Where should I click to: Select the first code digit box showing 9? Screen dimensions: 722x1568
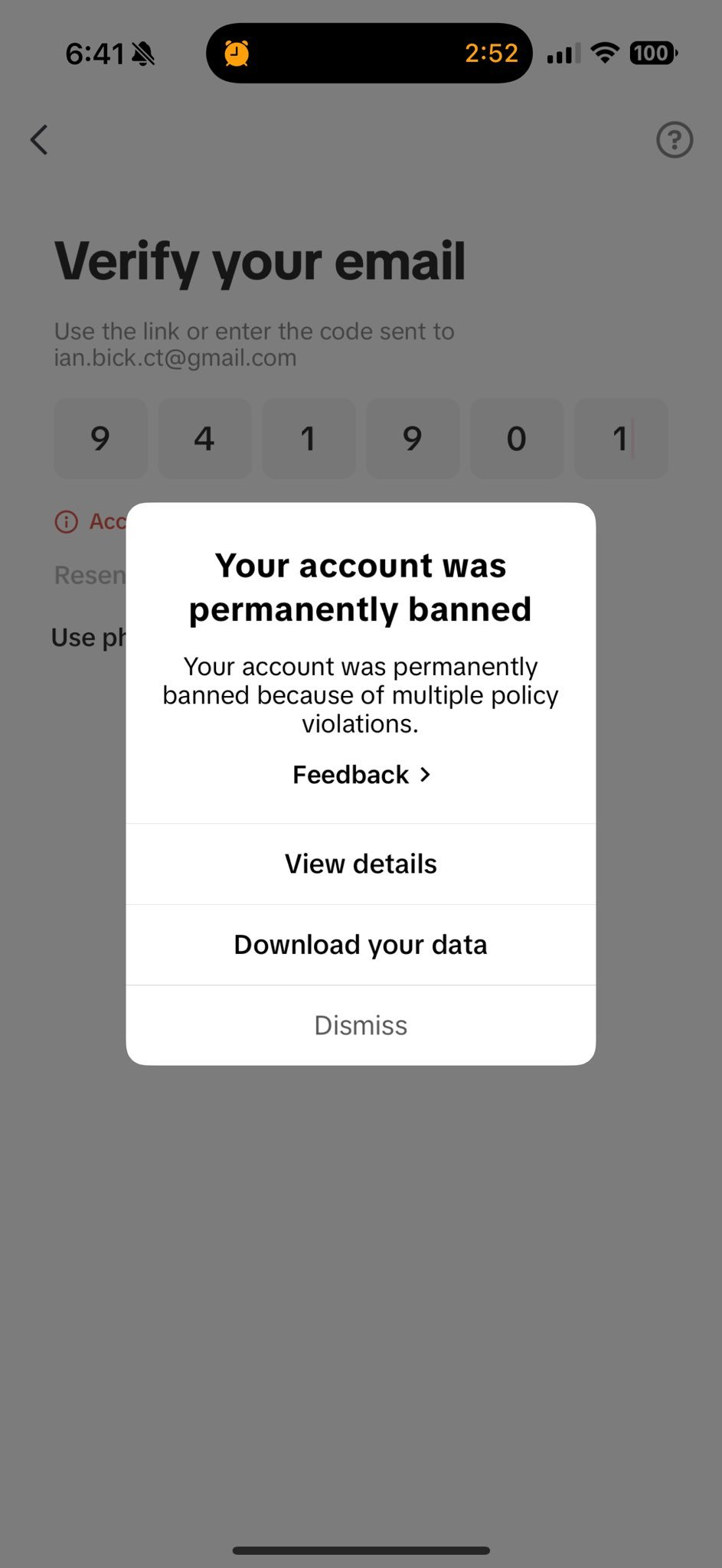click(100, 439)
